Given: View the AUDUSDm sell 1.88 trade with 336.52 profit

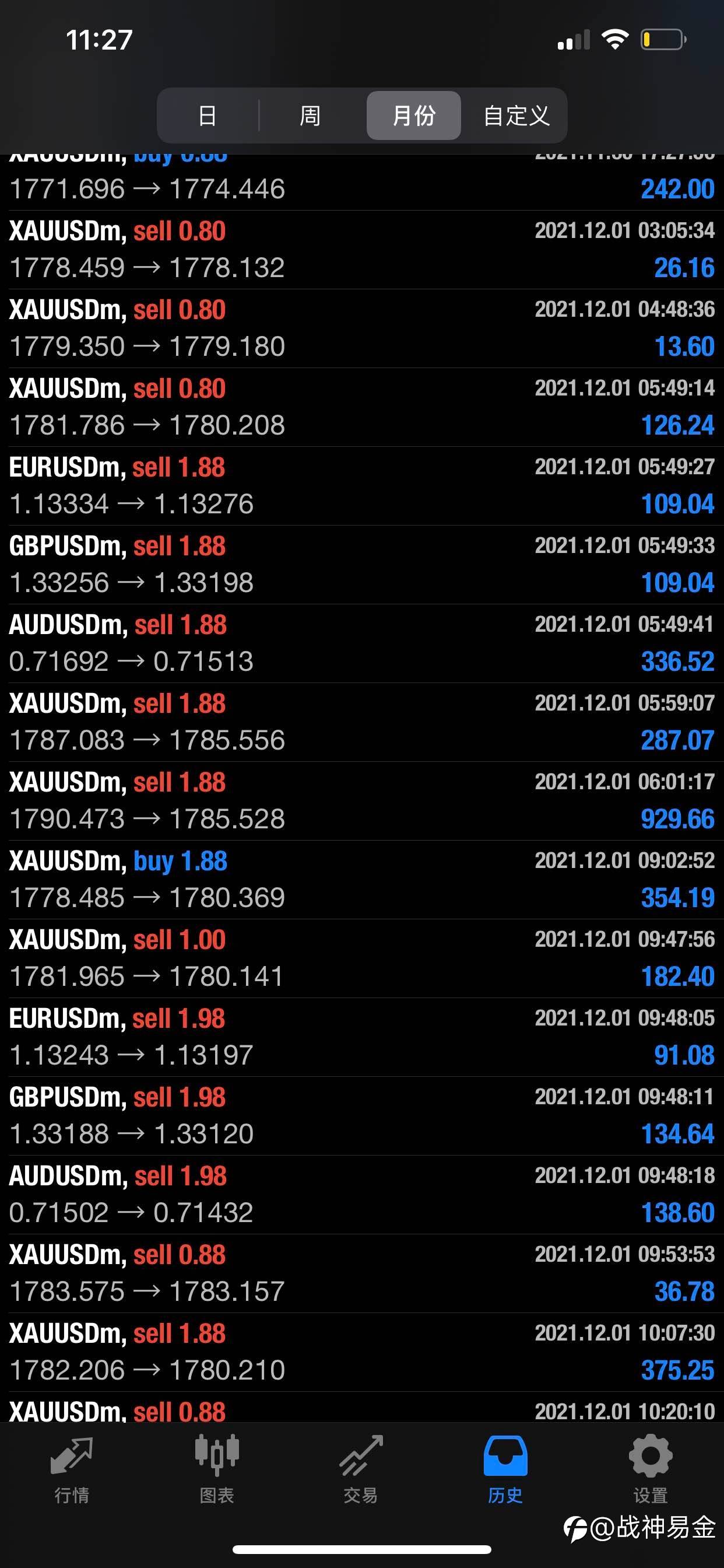Looking at the screenshot, I should coord(362,643).
